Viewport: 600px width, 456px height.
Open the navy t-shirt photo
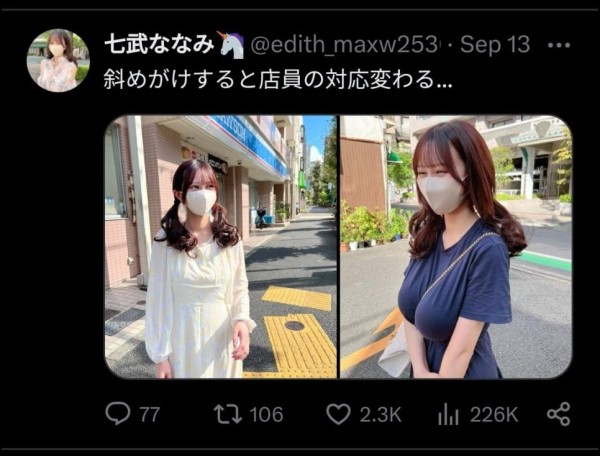pyautogui.click(x=455, y=246)
